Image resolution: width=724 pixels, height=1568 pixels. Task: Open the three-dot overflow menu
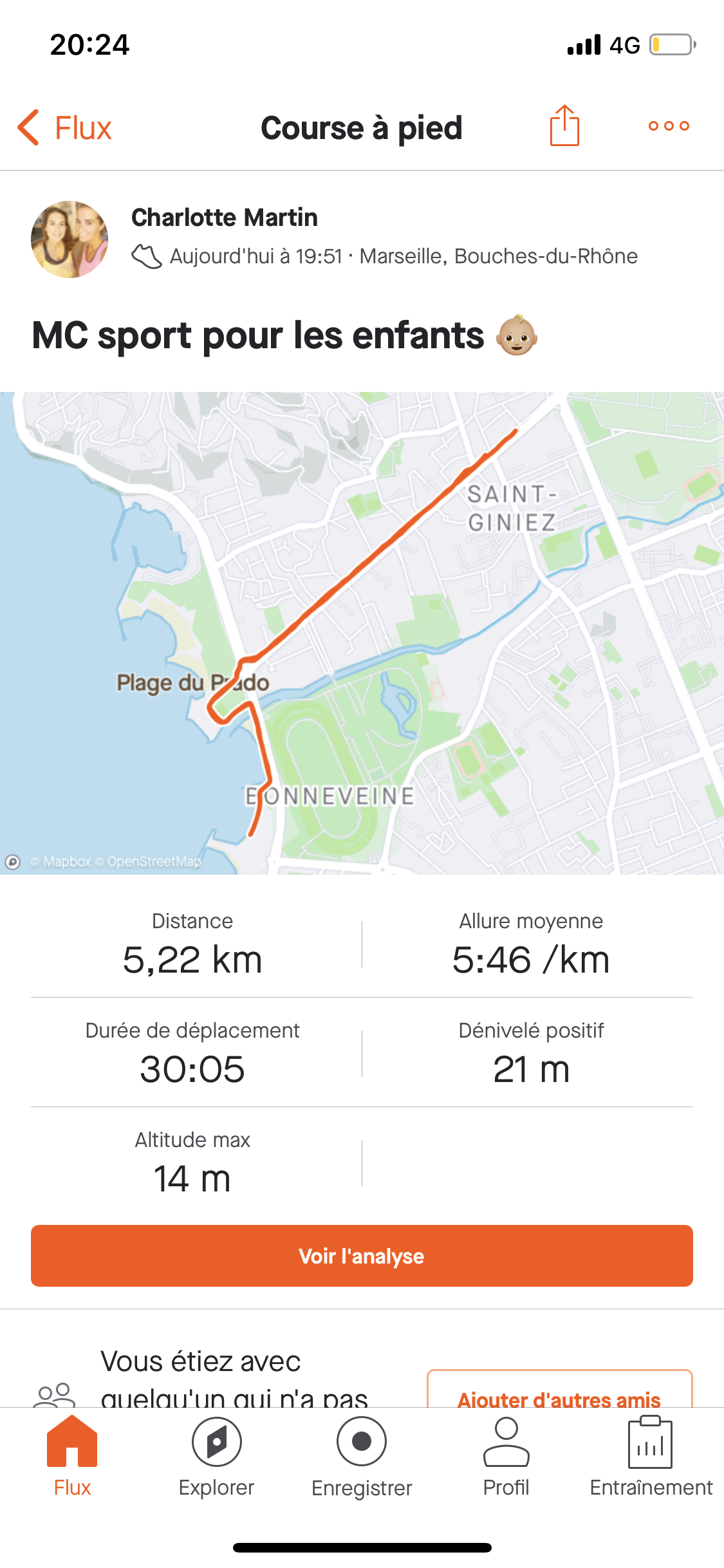point(669,126)
